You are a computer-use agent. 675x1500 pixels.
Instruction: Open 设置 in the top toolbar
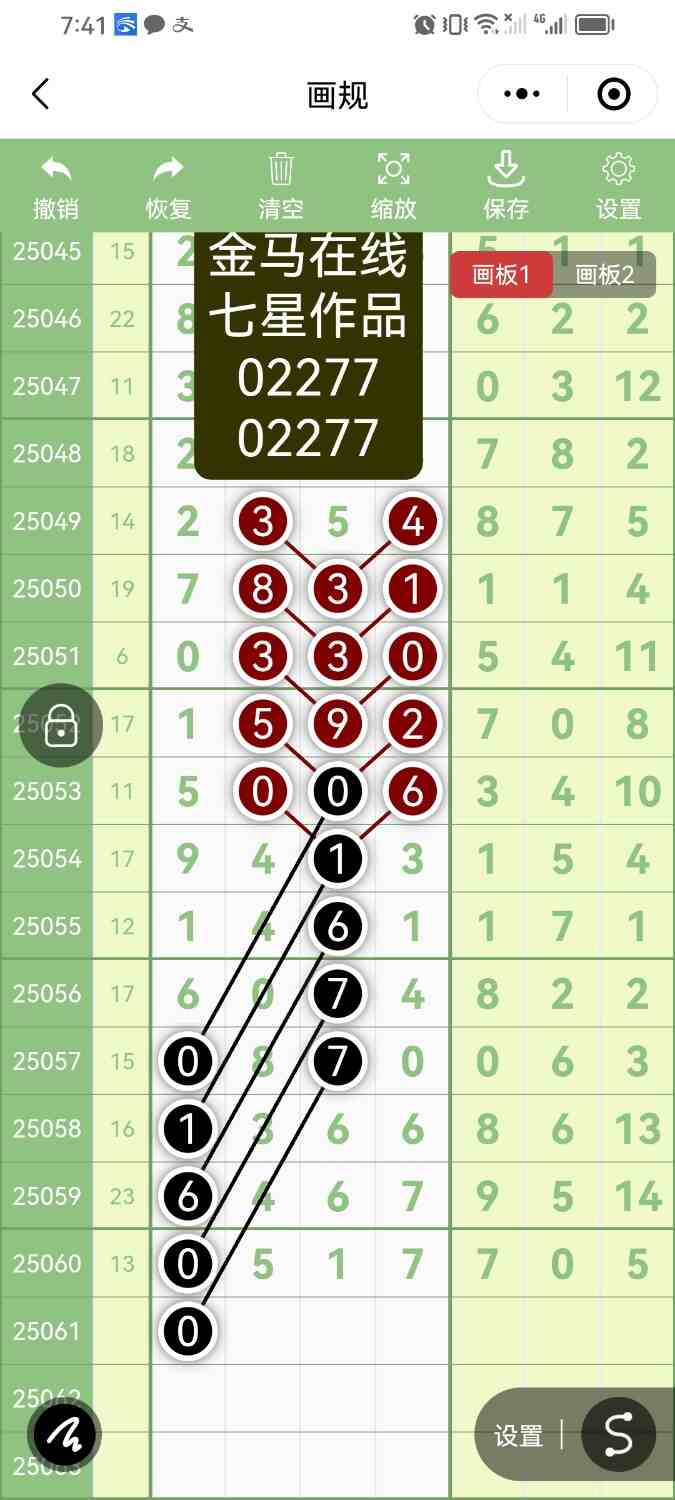618,187
